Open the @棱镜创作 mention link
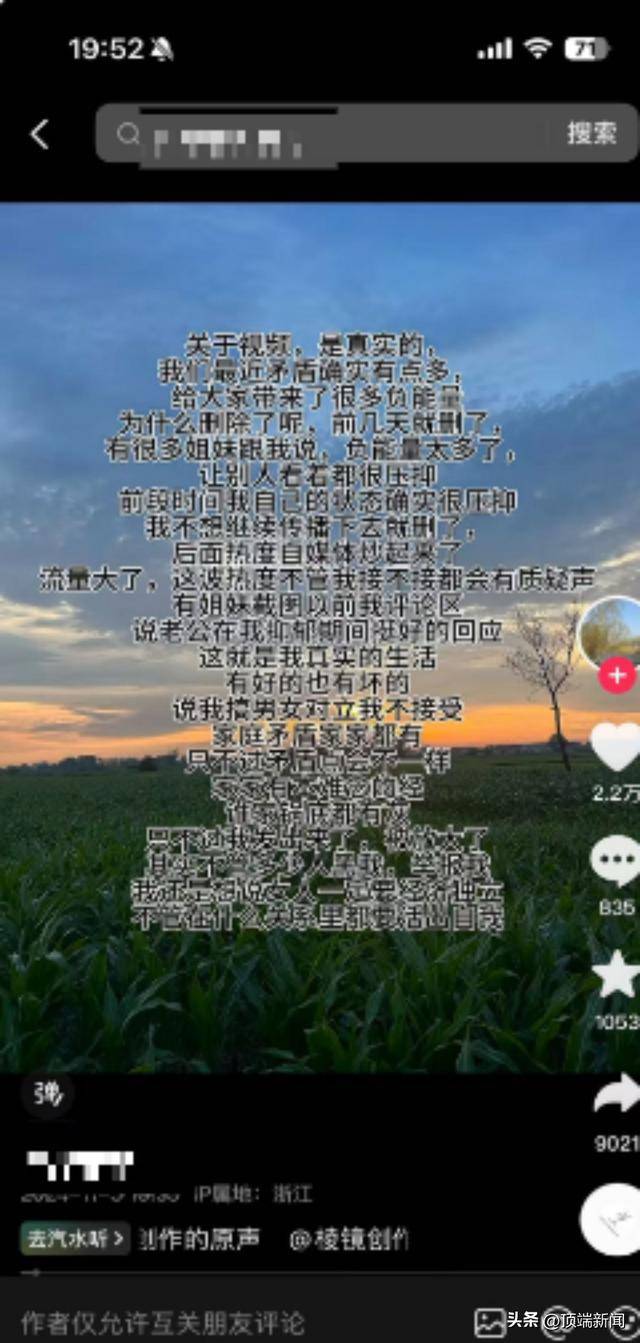This screenshot has height=1343, width=640. [349, 1239]
